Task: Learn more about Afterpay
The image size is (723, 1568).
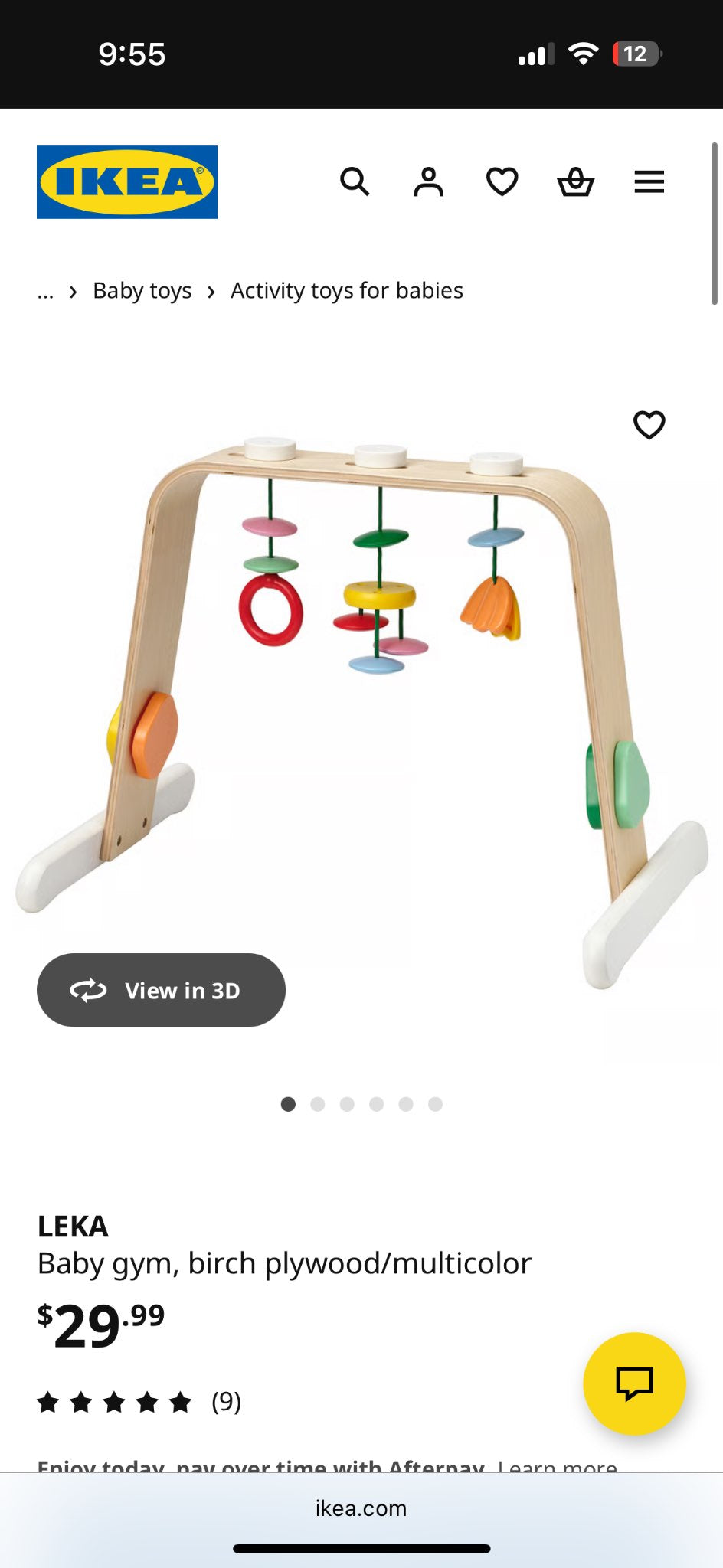Action: click(558, 1466)
